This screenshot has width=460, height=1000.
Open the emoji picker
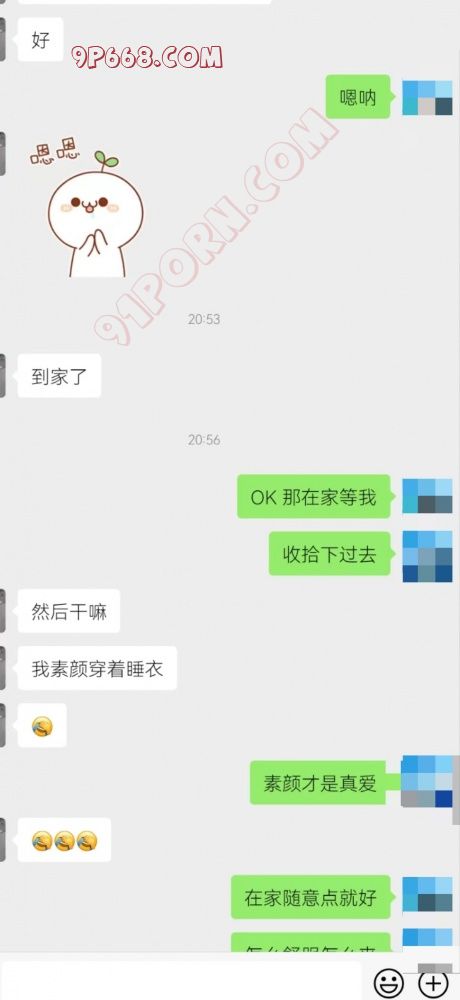[388, 982]
